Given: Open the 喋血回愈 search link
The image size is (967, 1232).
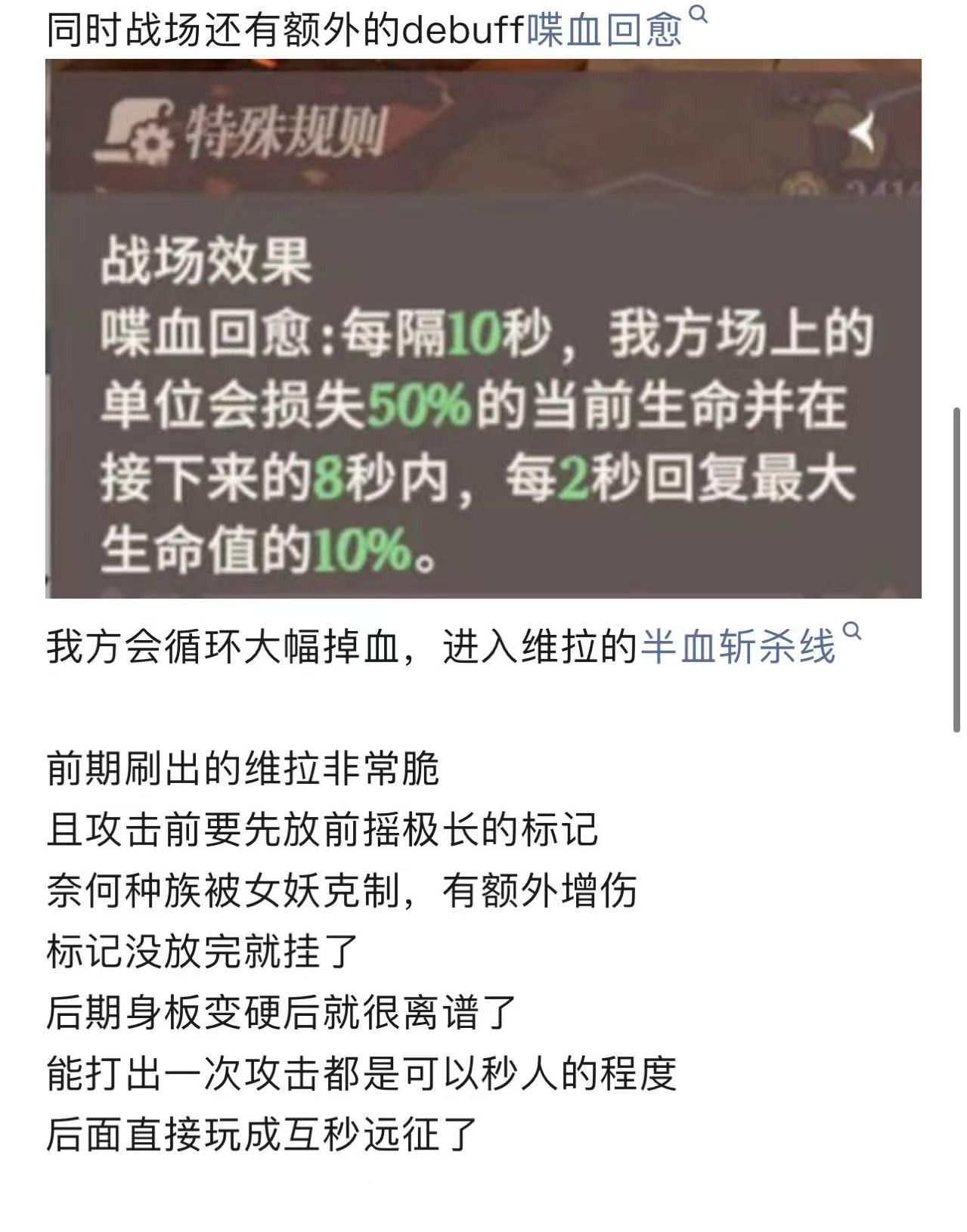Looking at the screenshot, I should [x=605, y=30].
